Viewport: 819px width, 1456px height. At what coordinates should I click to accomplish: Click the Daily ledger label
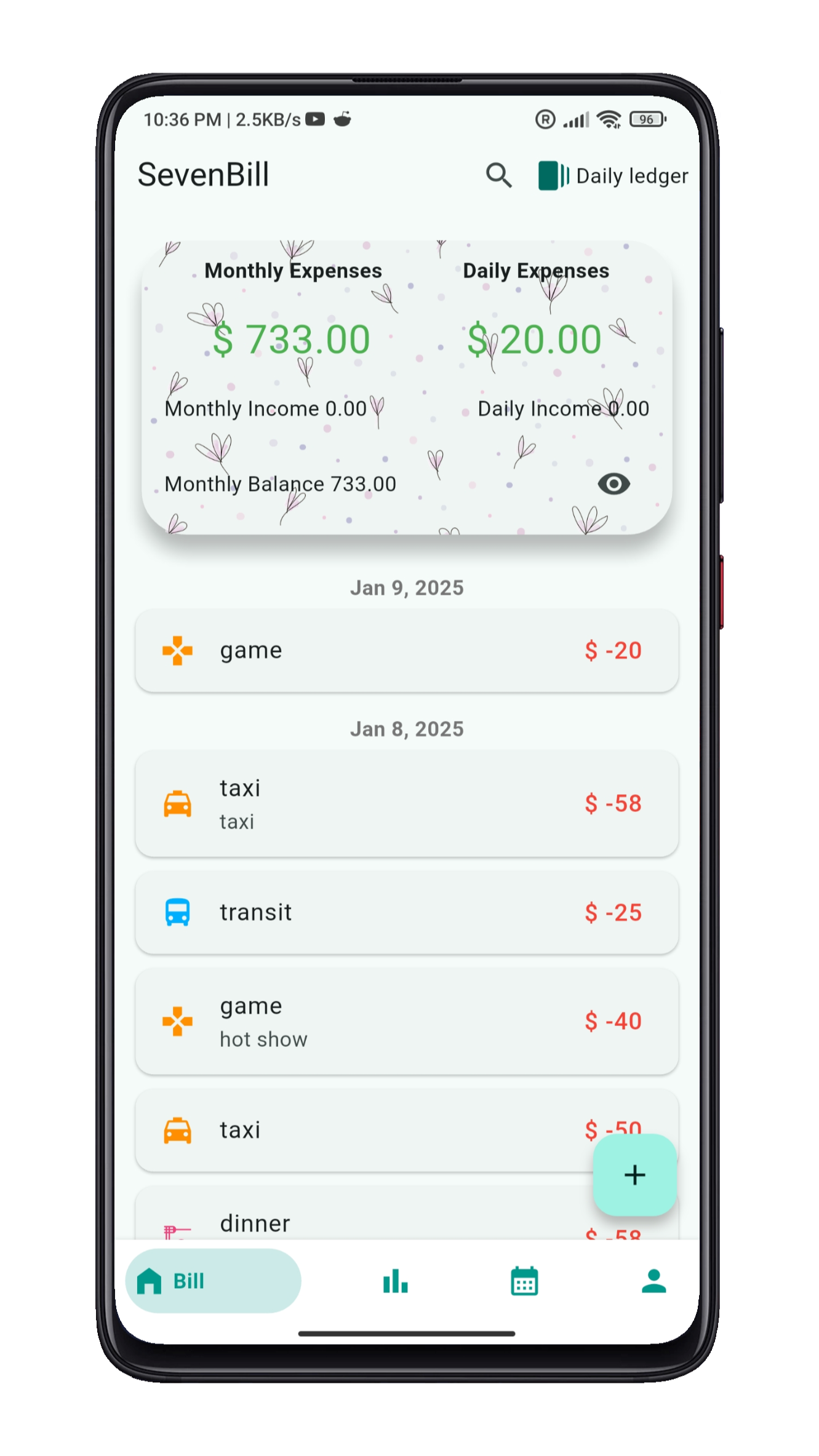coord(631,176)
